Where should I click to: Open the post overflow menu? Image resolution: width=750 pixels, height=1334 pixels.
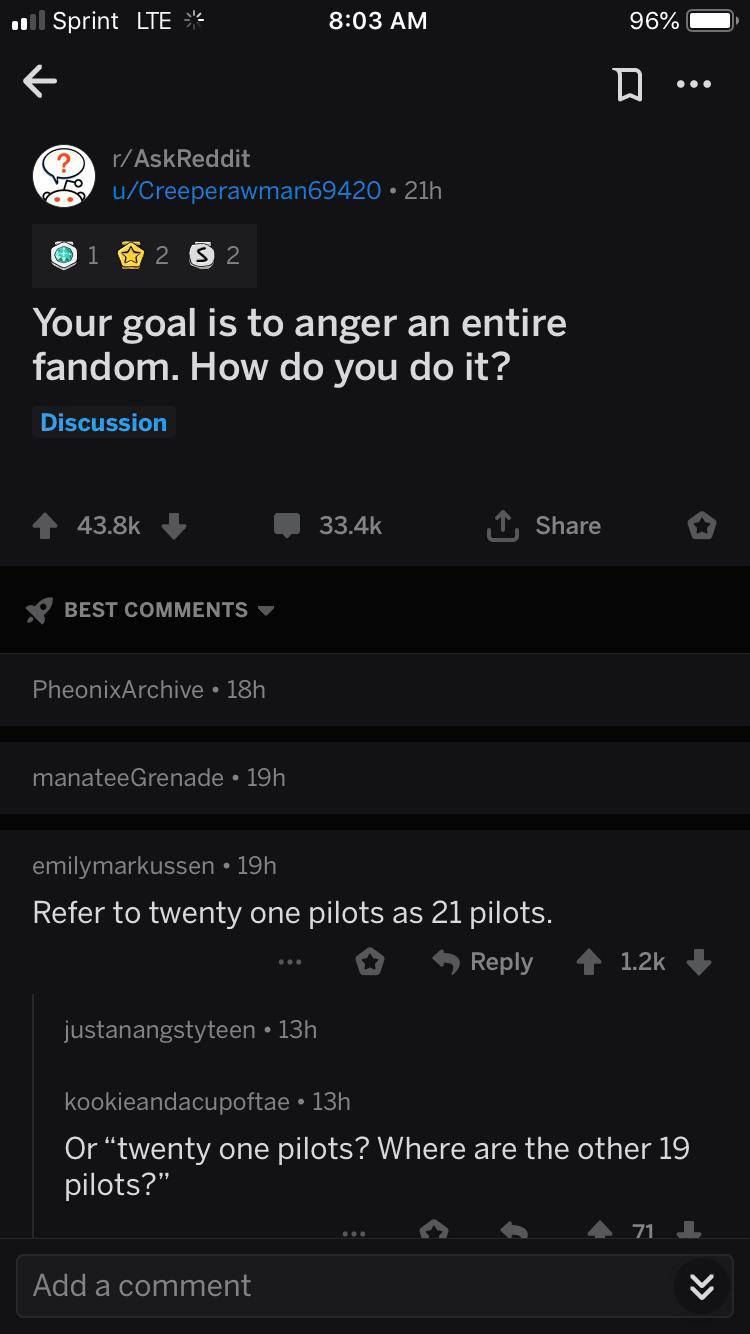pyautogui.click(x=693, y=85)
